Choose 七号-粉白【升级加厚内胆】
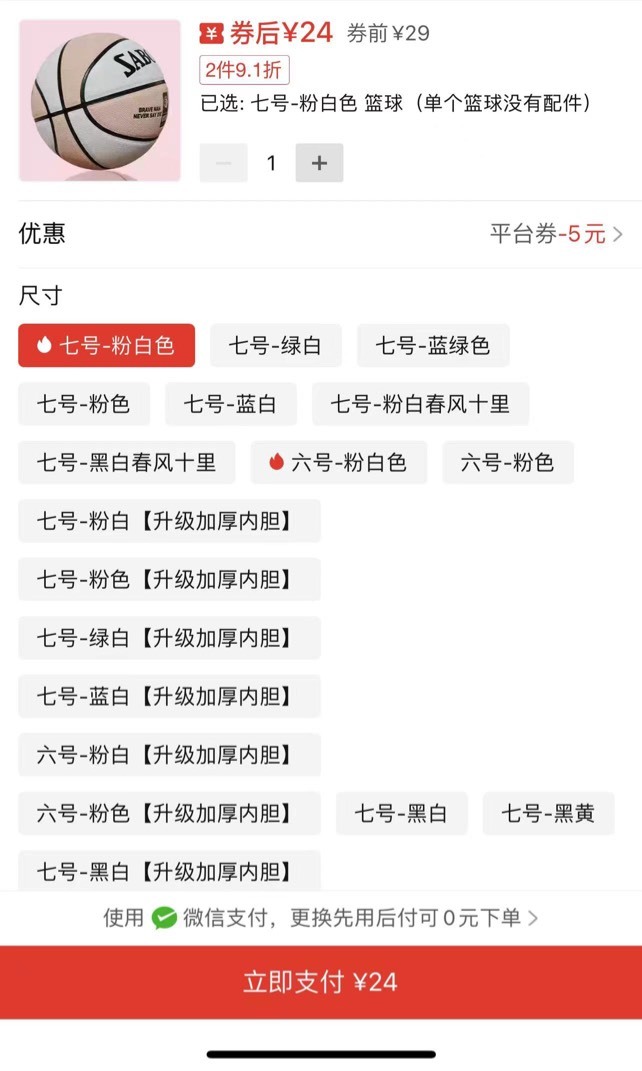 [x=169, y=521]
